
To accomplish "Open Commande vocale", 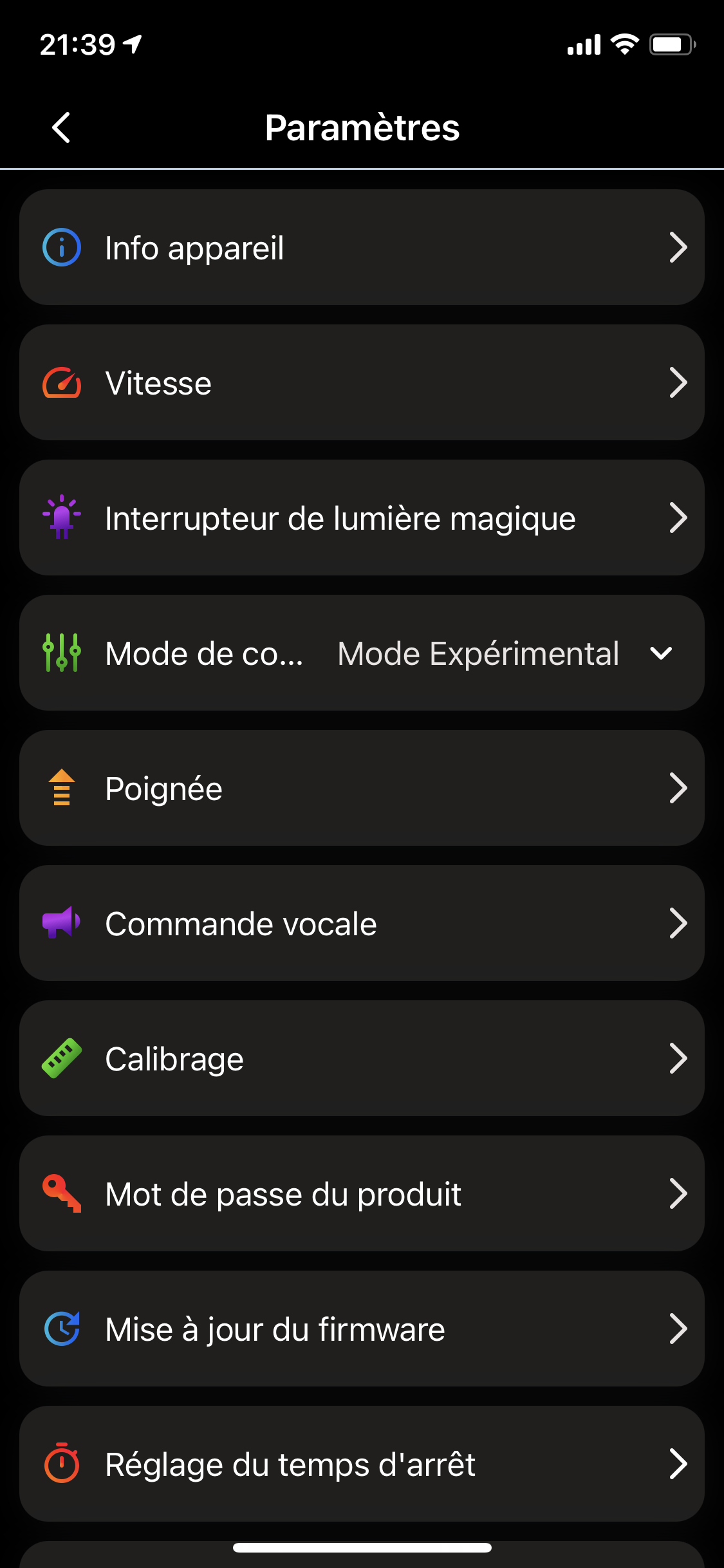I will [x=362, y=923].
